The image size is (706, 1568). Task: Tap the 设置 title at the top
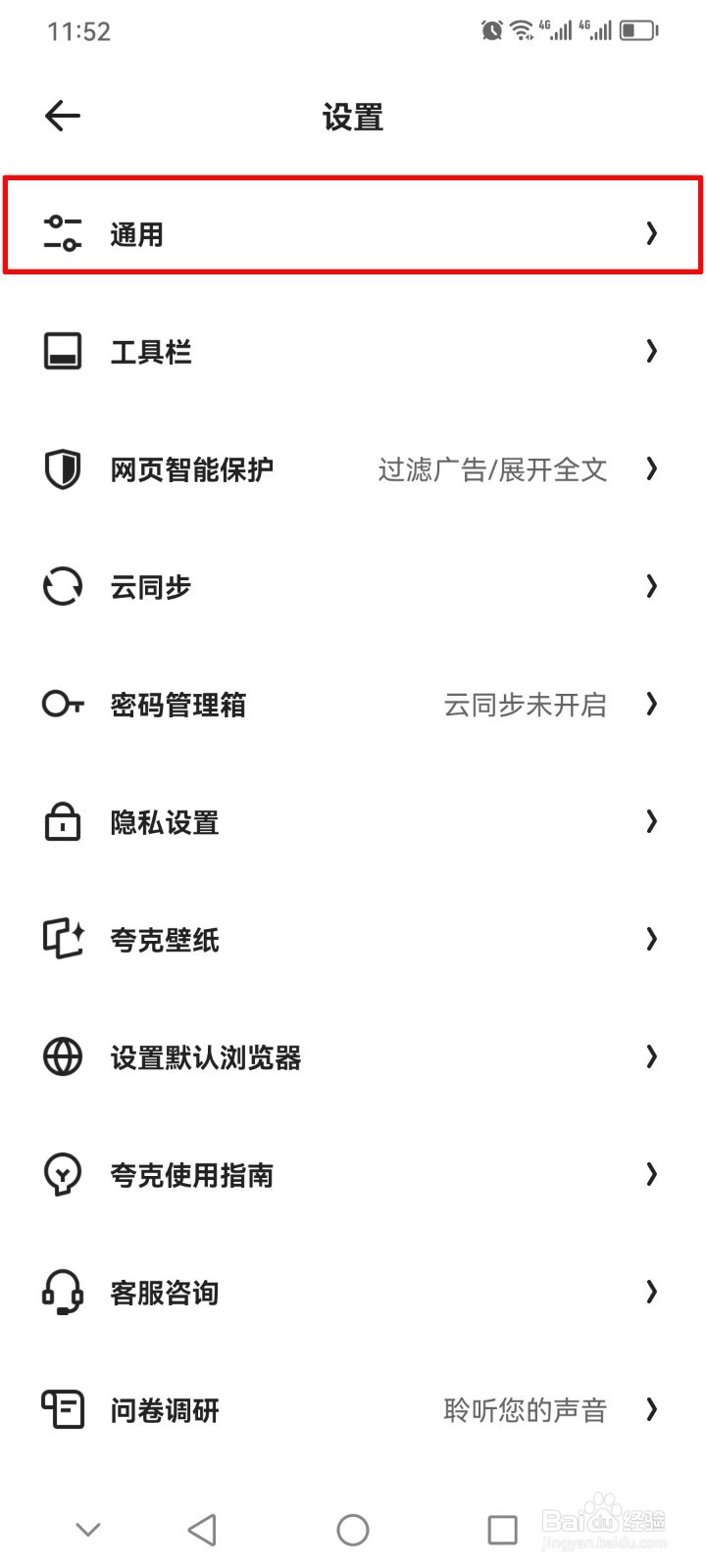click(x=352, y=117)
